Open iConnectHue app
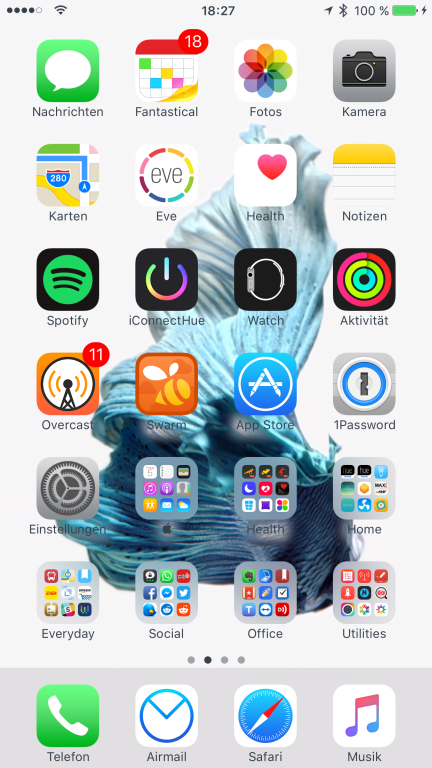 [167, 280]
